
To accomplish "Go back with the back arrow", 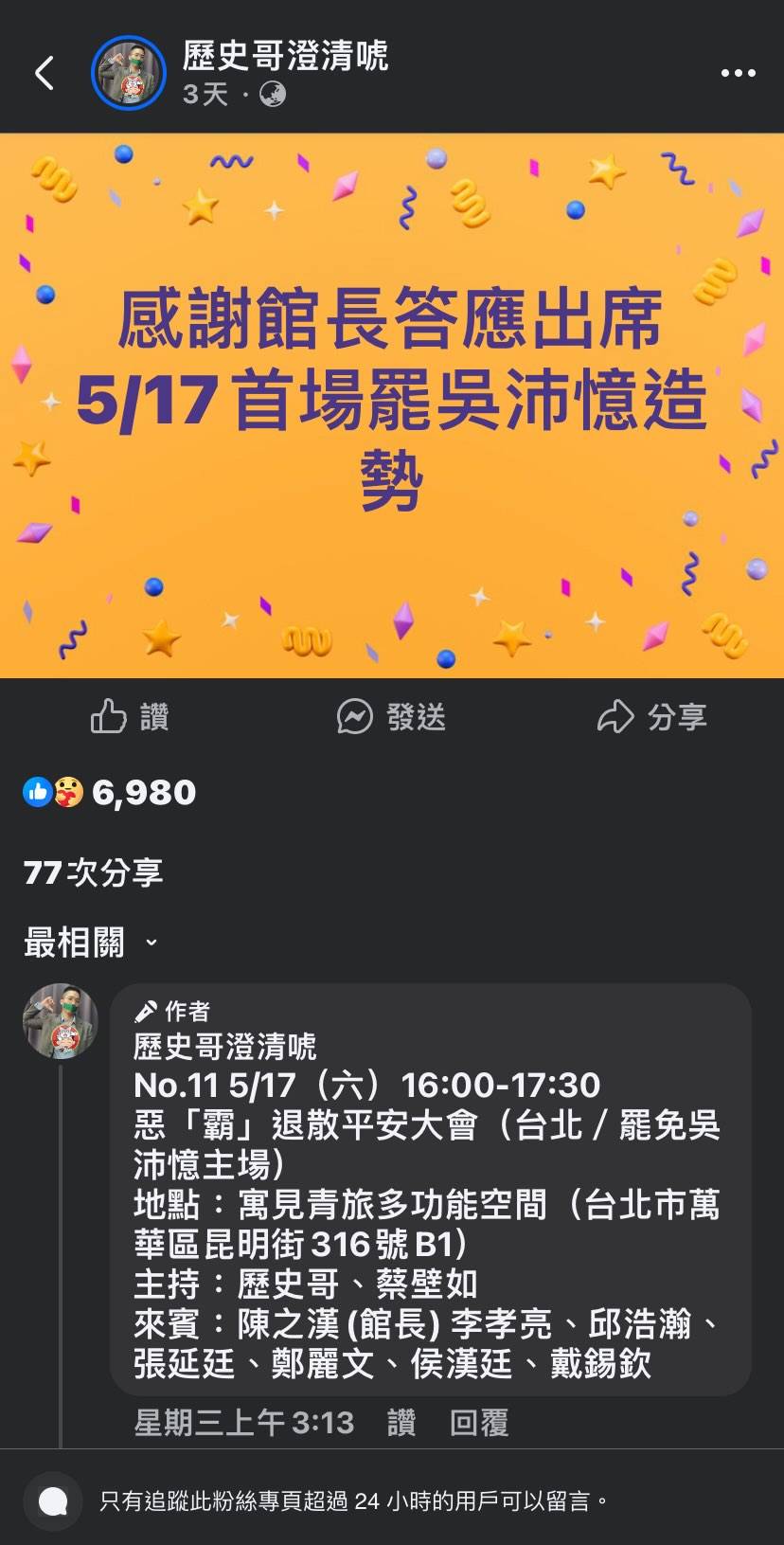I will click(x=45, y=73).
